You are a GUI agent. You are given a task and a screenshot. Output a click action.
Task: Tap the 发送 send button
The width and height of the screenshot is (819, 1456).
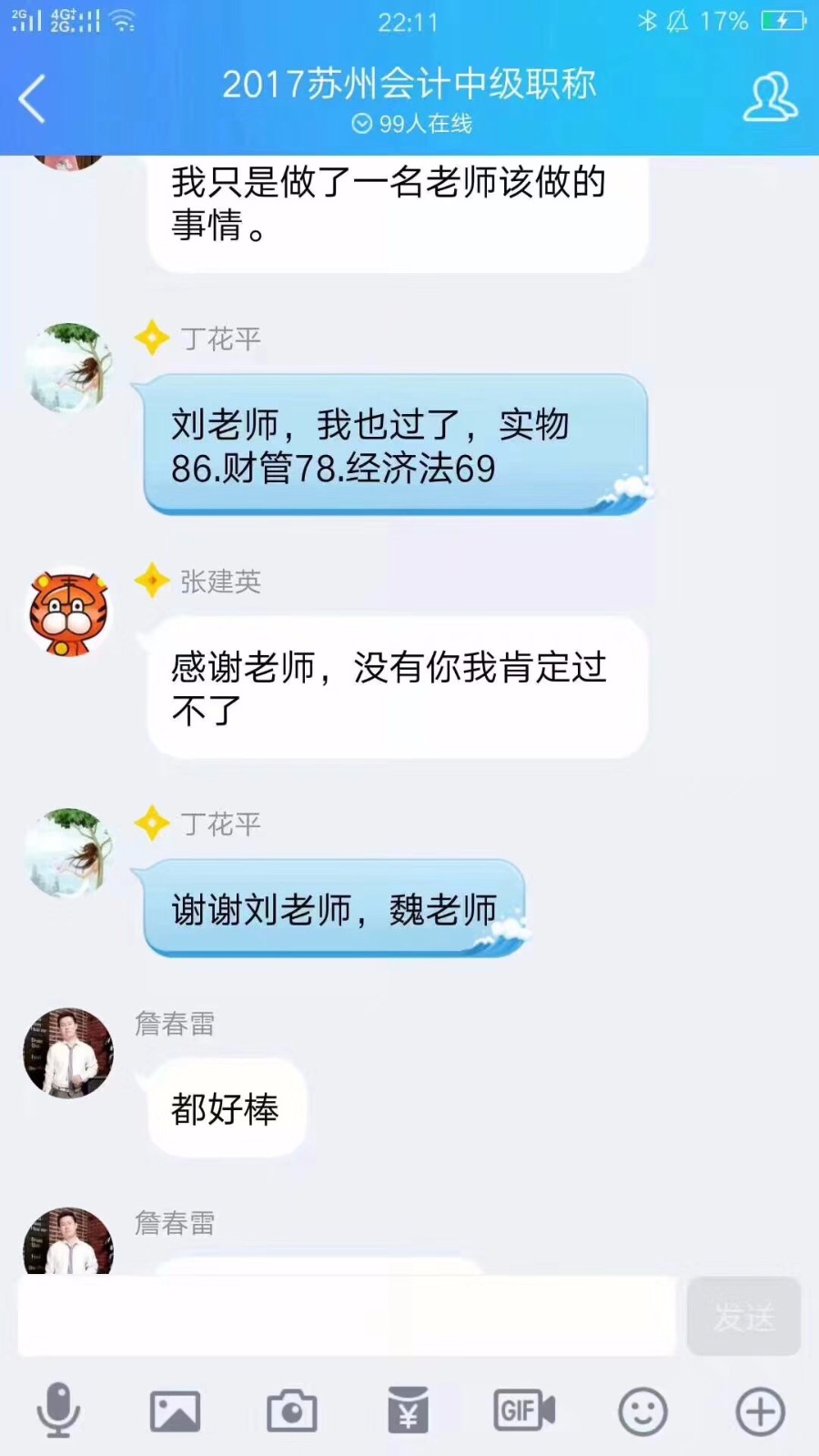point(743,1316)
